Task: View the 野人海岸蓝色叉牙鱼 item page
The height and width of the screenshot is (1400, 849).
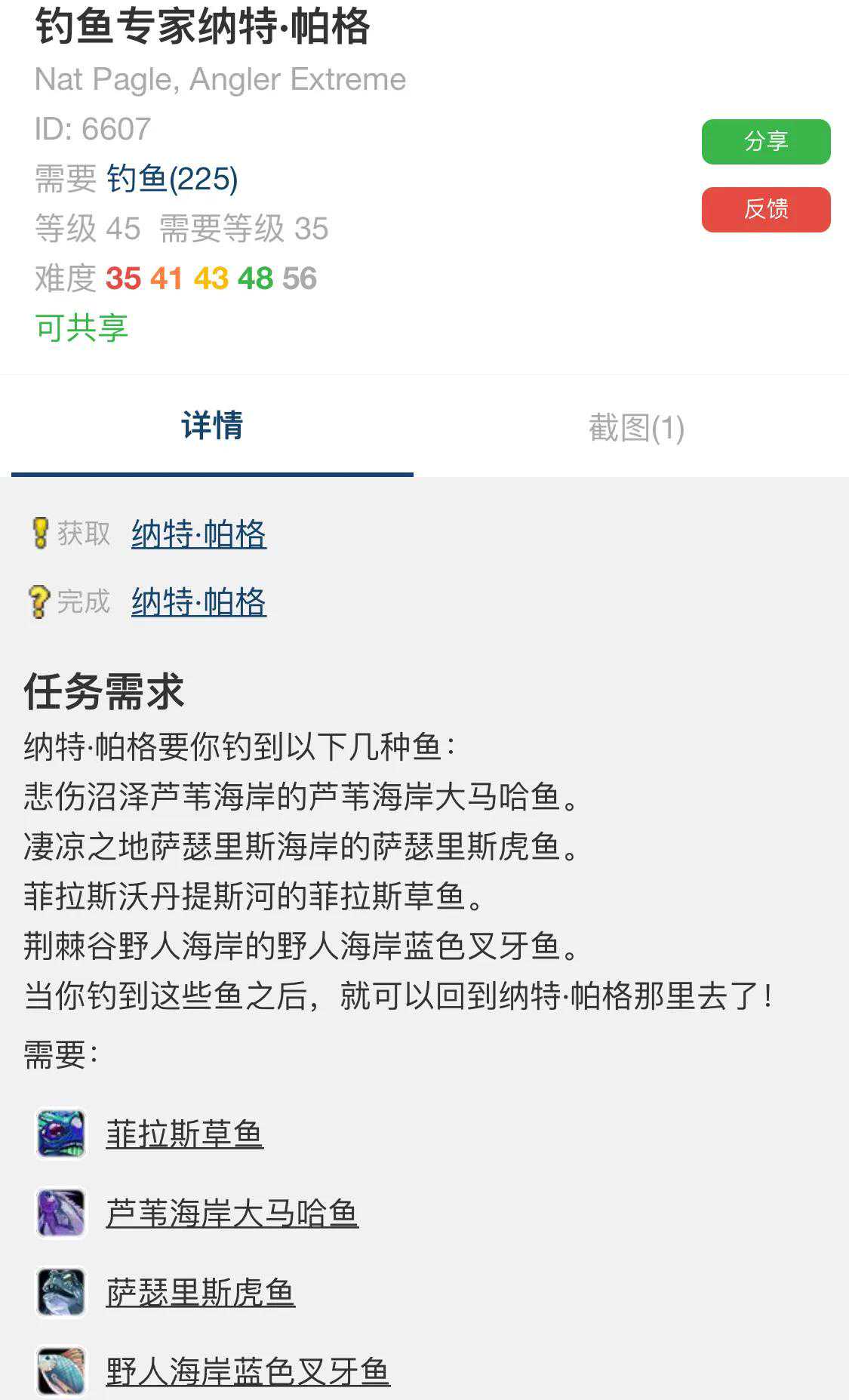Action: 248,1371
